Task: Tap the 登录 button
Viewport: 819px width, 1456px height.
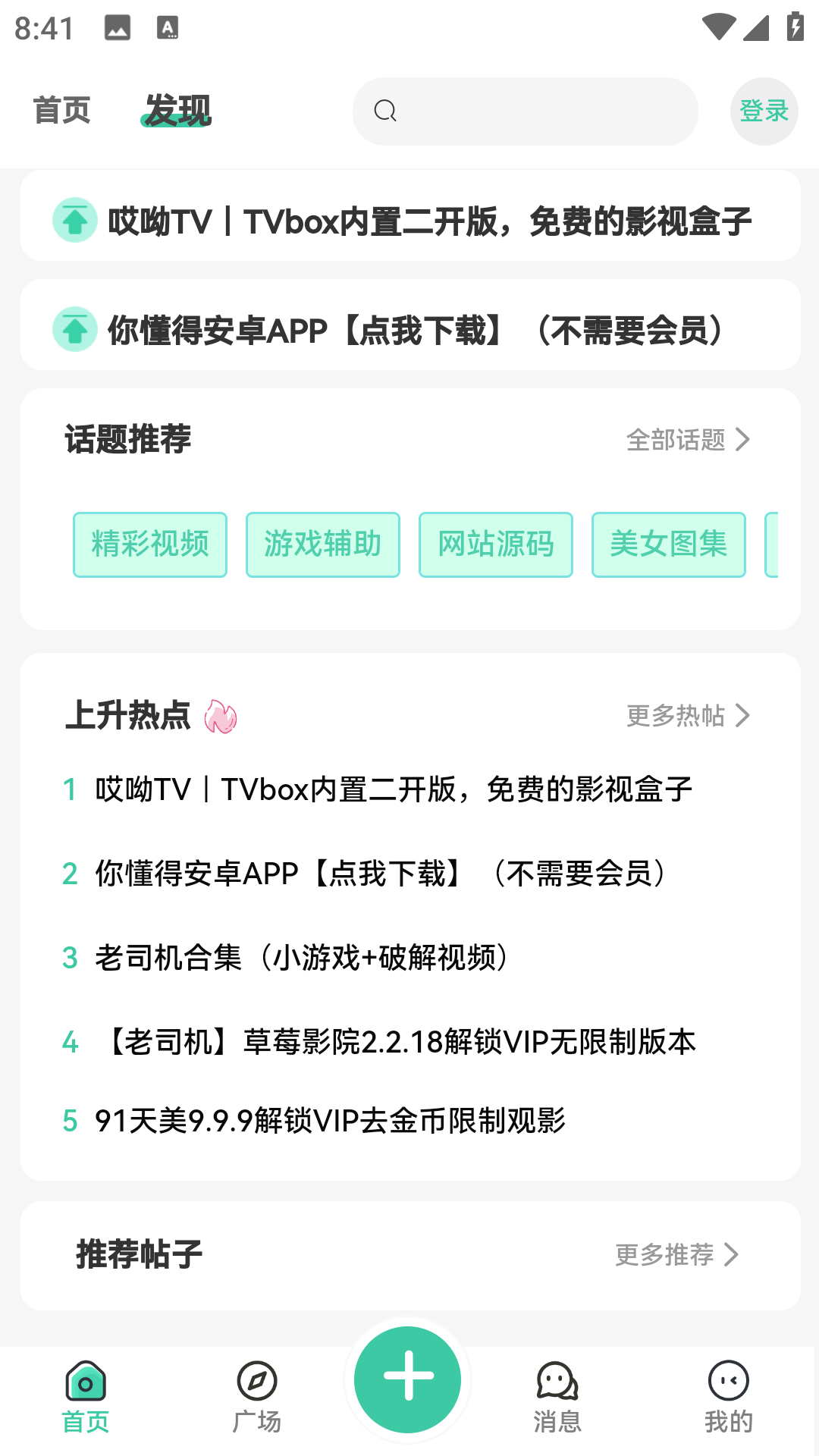Action: [x=764, y=111]
